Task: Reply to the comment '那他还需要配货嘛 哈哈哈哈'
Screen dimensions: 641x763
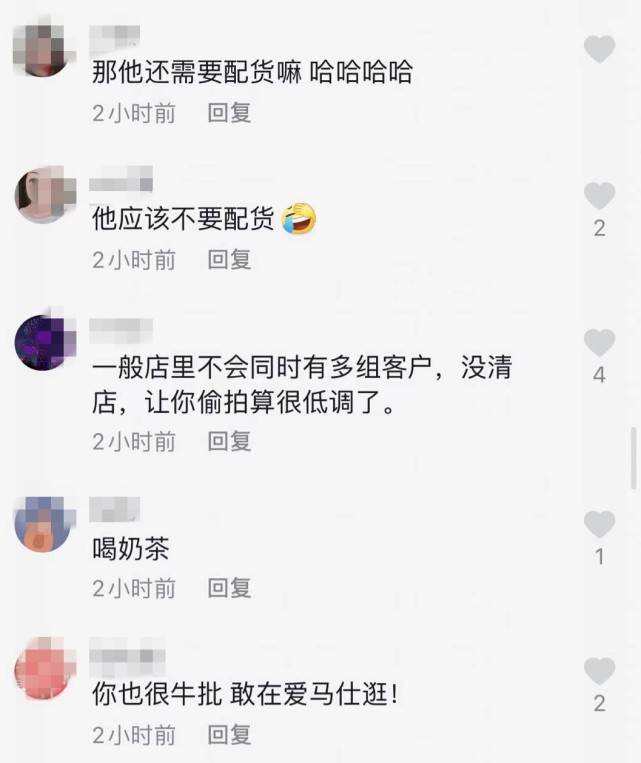Action: click(x=229, y=113)
